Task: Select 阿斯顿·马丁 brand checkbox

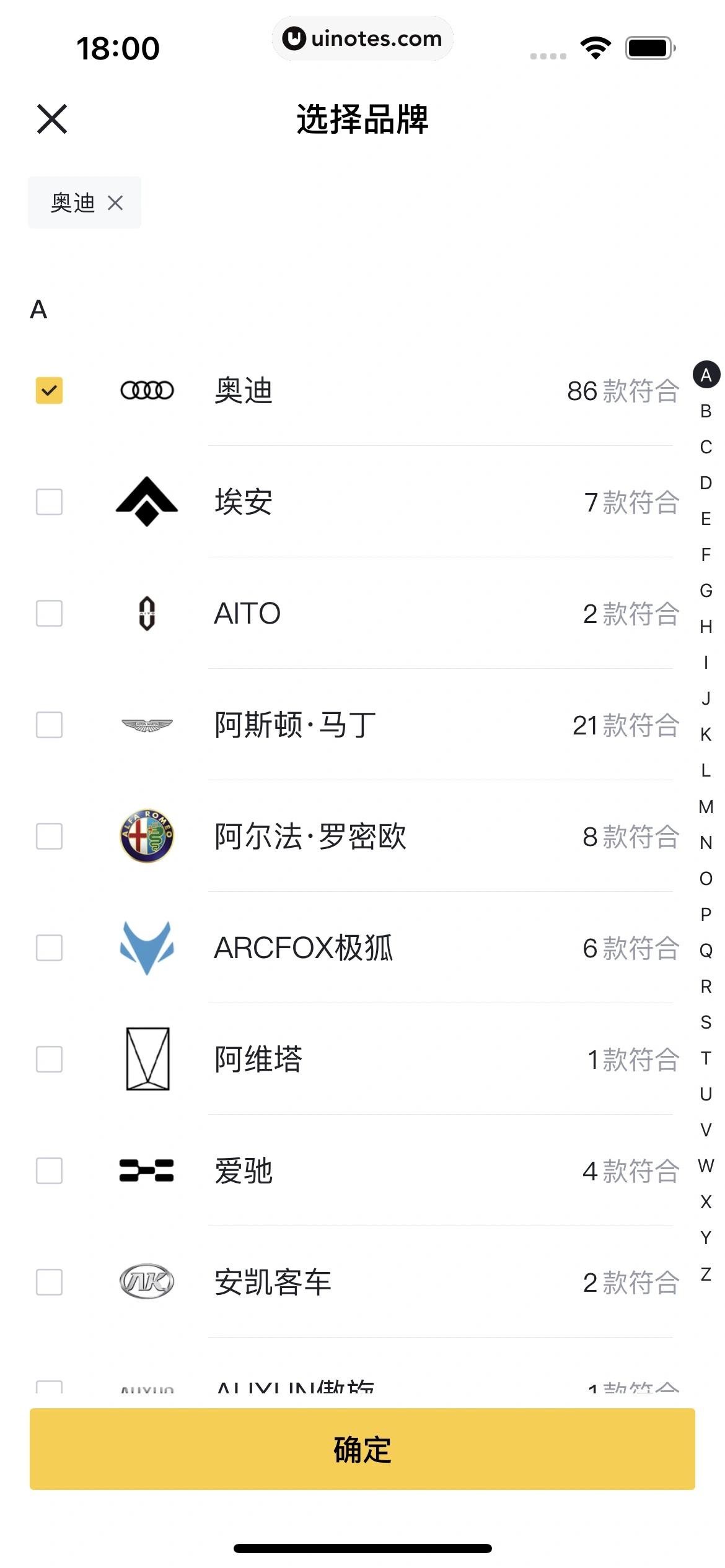Action: pyautogui.click(x=49, y=725)
